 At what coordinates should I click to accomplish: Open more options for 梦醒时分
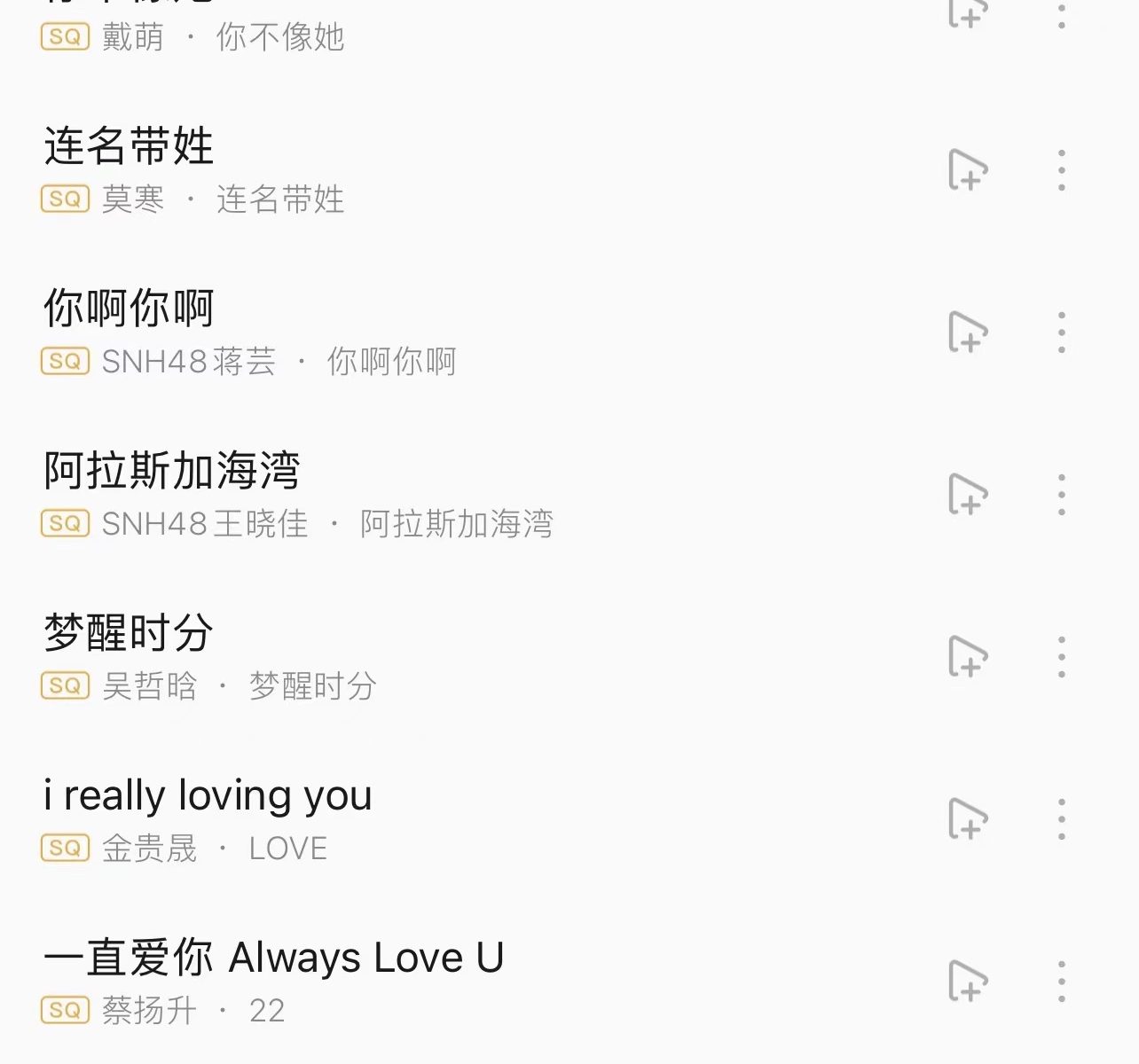[1061, 657]
